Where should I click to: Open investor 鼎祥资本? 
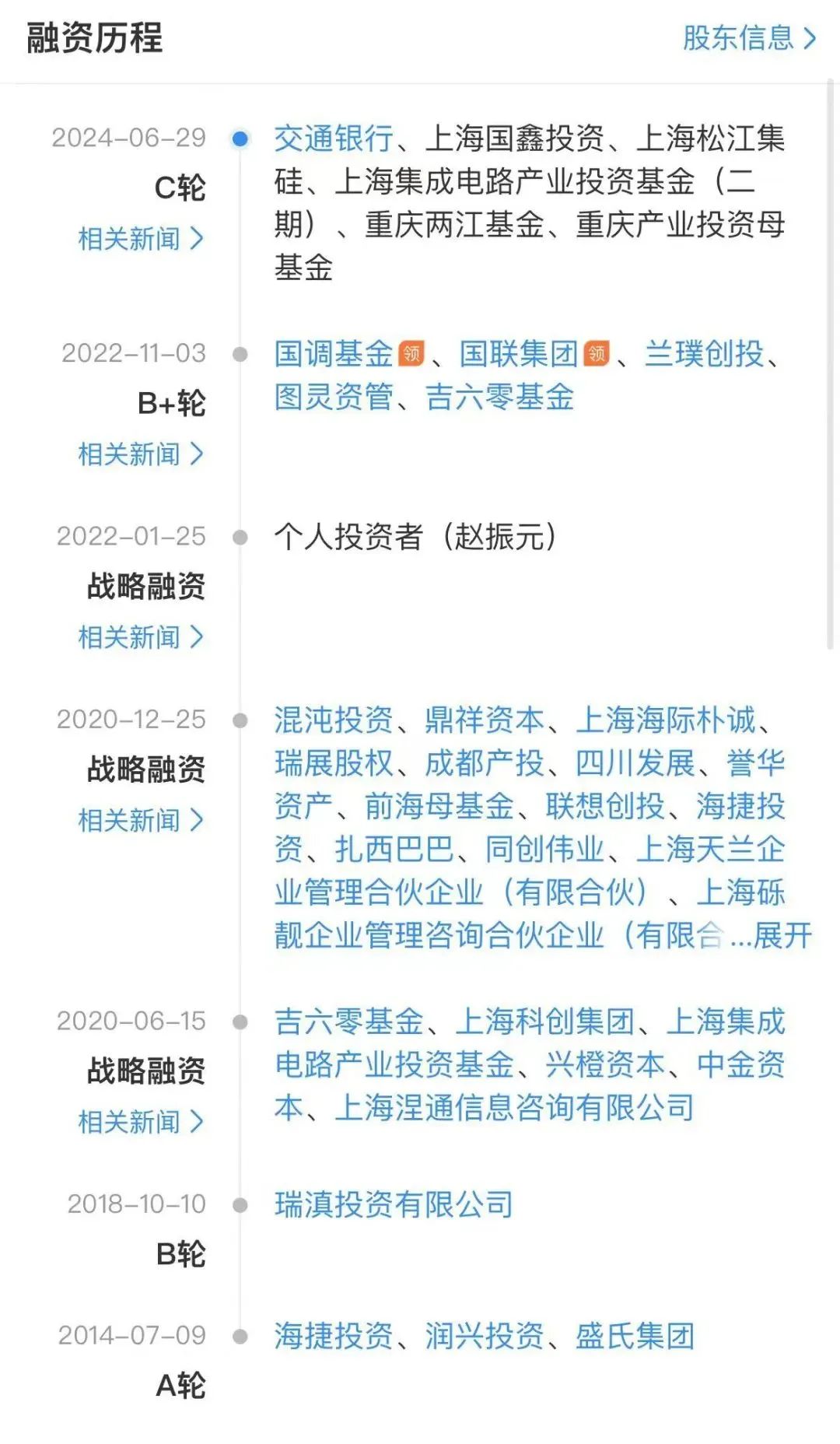pos(485,720)
